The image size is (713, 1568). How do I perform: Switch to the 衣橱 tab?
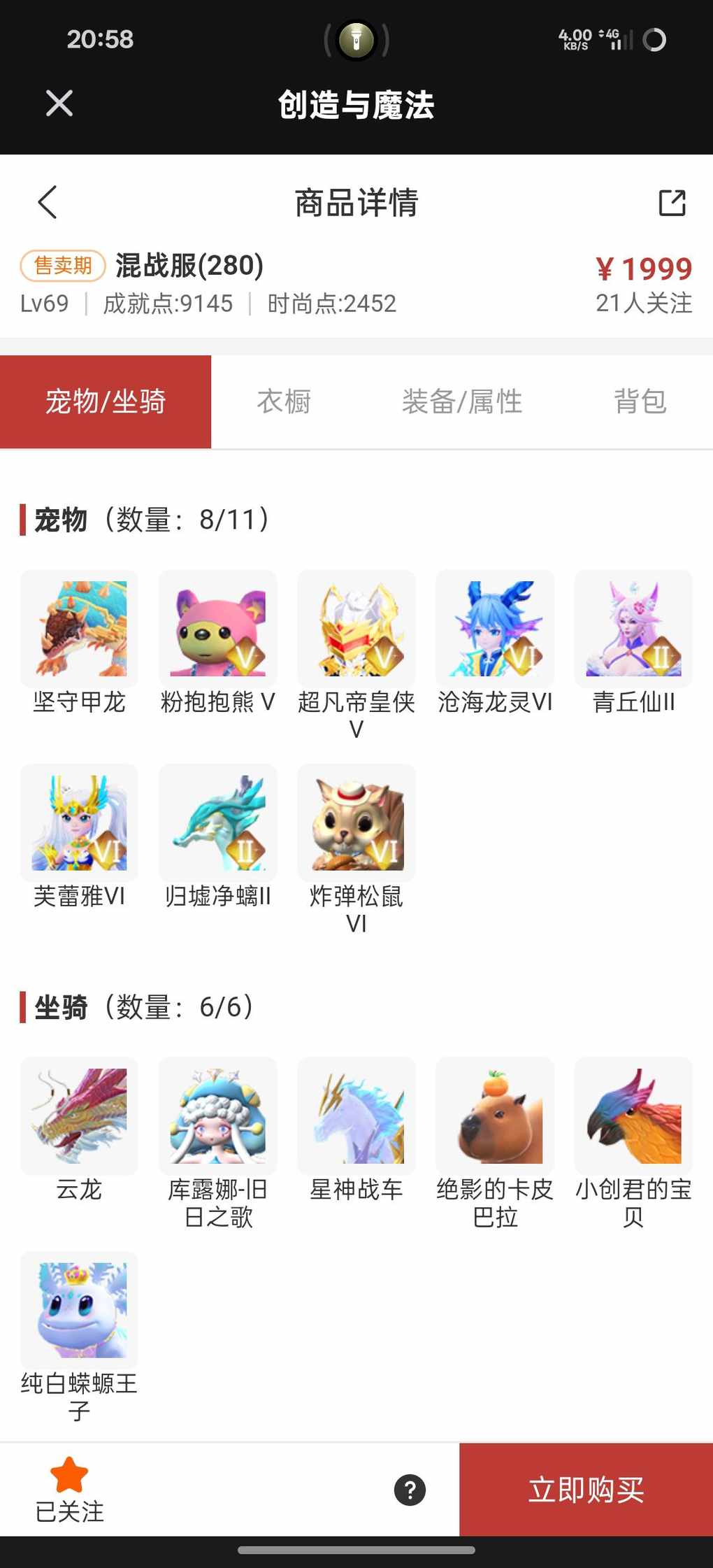284,401
